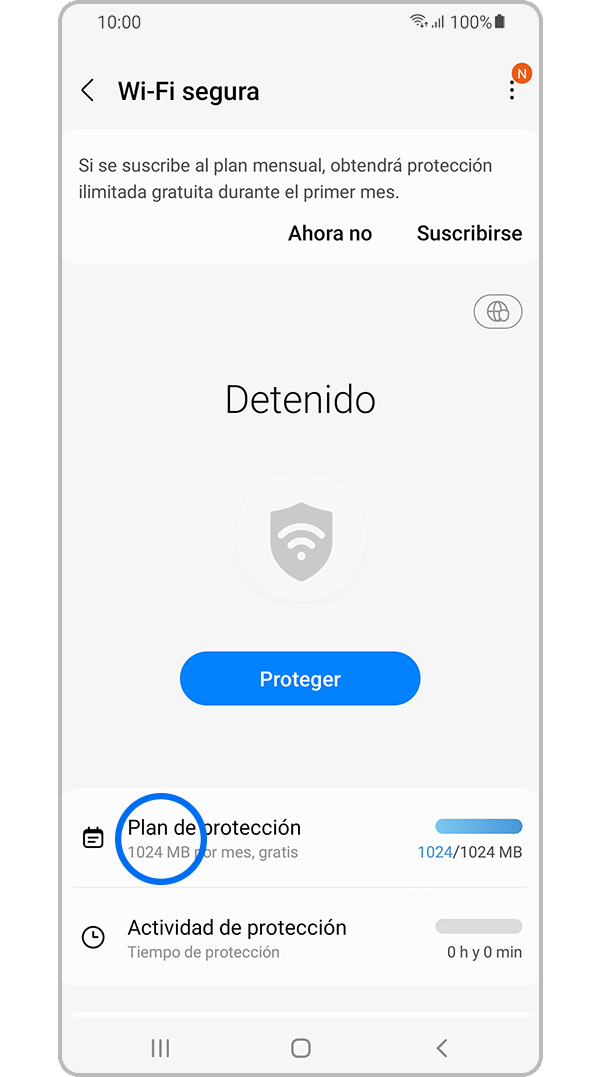The width and height of the screenshot is (600, 1077).
Task: Dismiss the offer with Ahora no
Action: pos(330,233)
